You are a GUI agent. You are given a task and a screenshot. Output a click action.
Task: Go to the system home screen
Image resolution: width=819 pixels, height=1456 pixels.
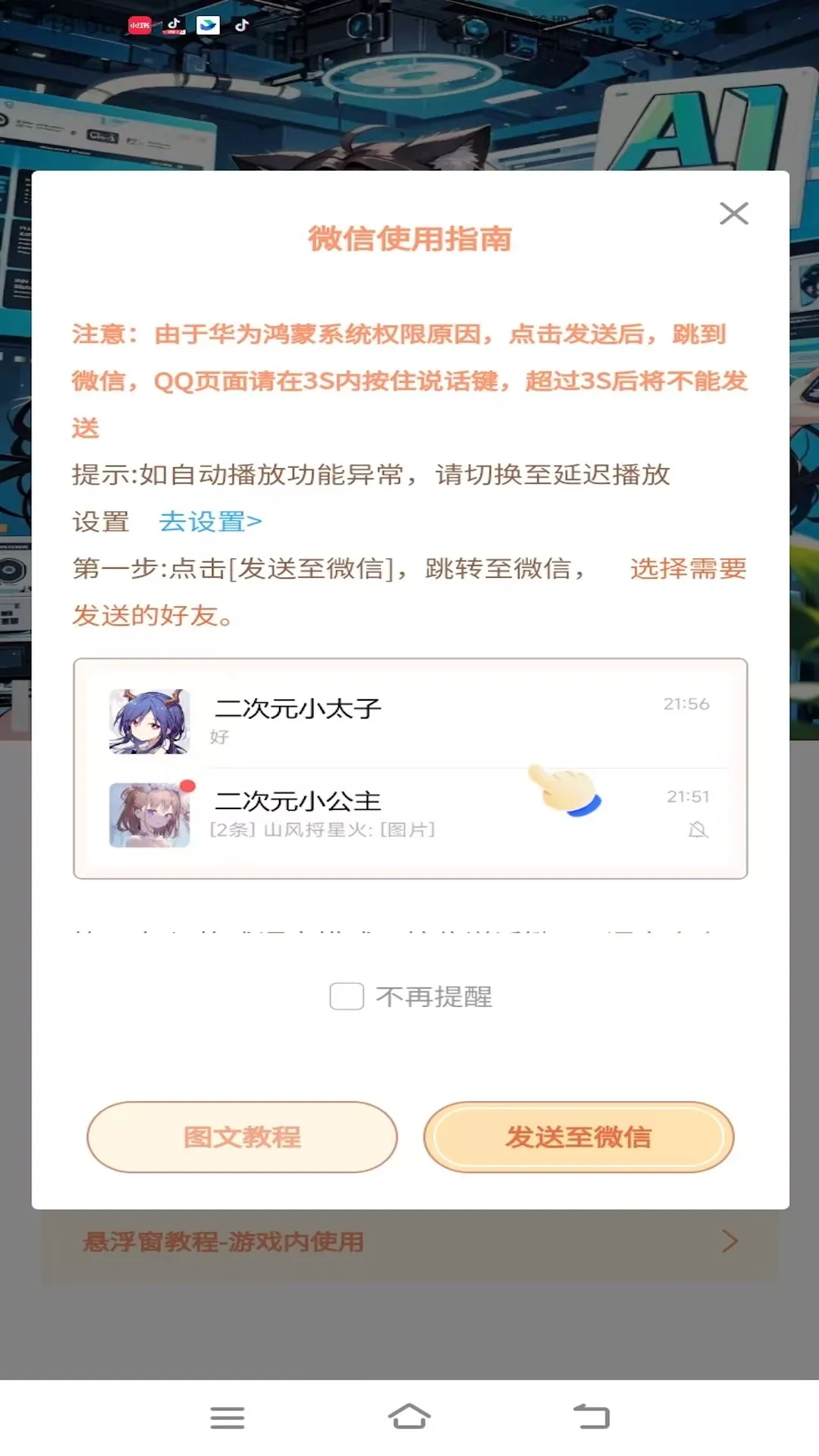pos(409,1417)
